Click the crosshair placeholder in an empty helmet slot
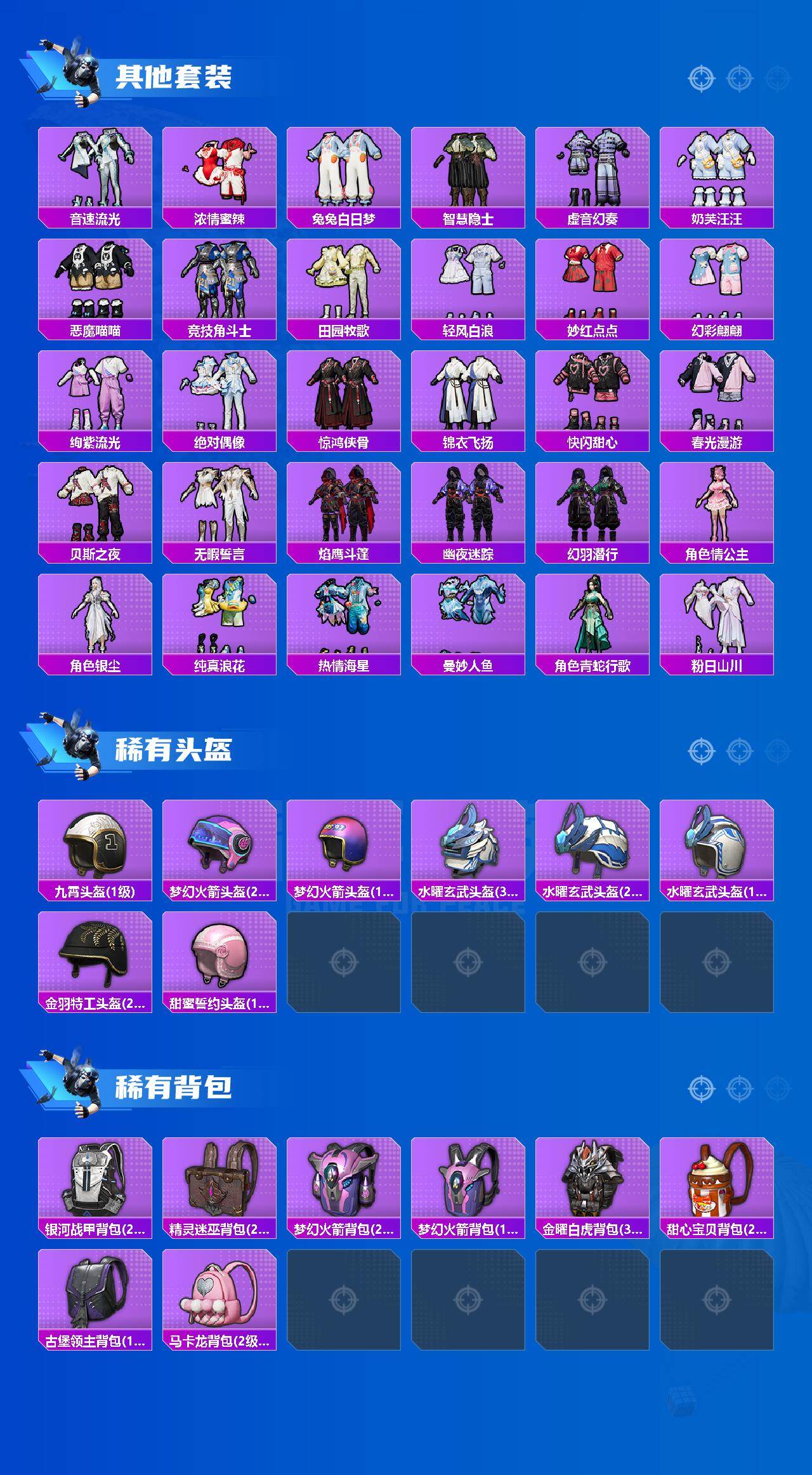This screenshot has width=812, height=1475. coord(343,962)
